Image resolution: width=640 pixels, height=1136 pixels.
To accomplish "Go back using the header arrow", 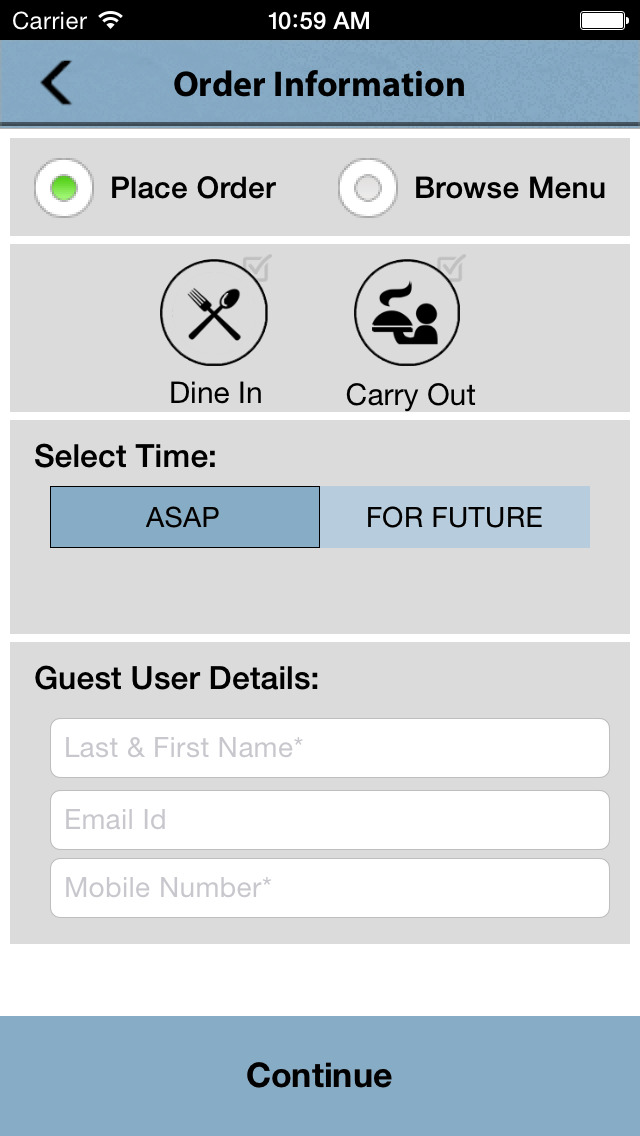I will 56,83.
